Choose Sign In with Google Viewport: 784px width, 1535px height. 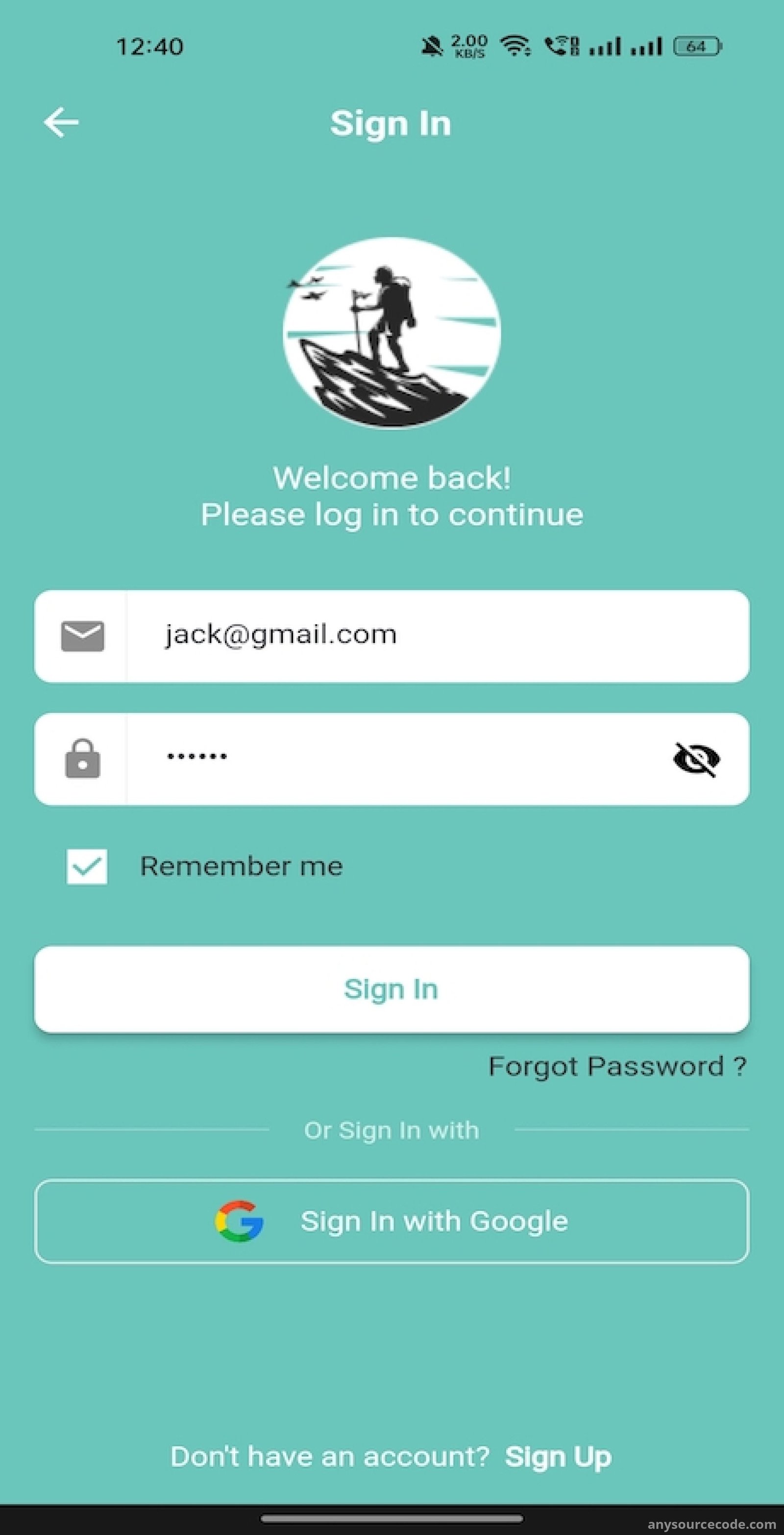392,1221
